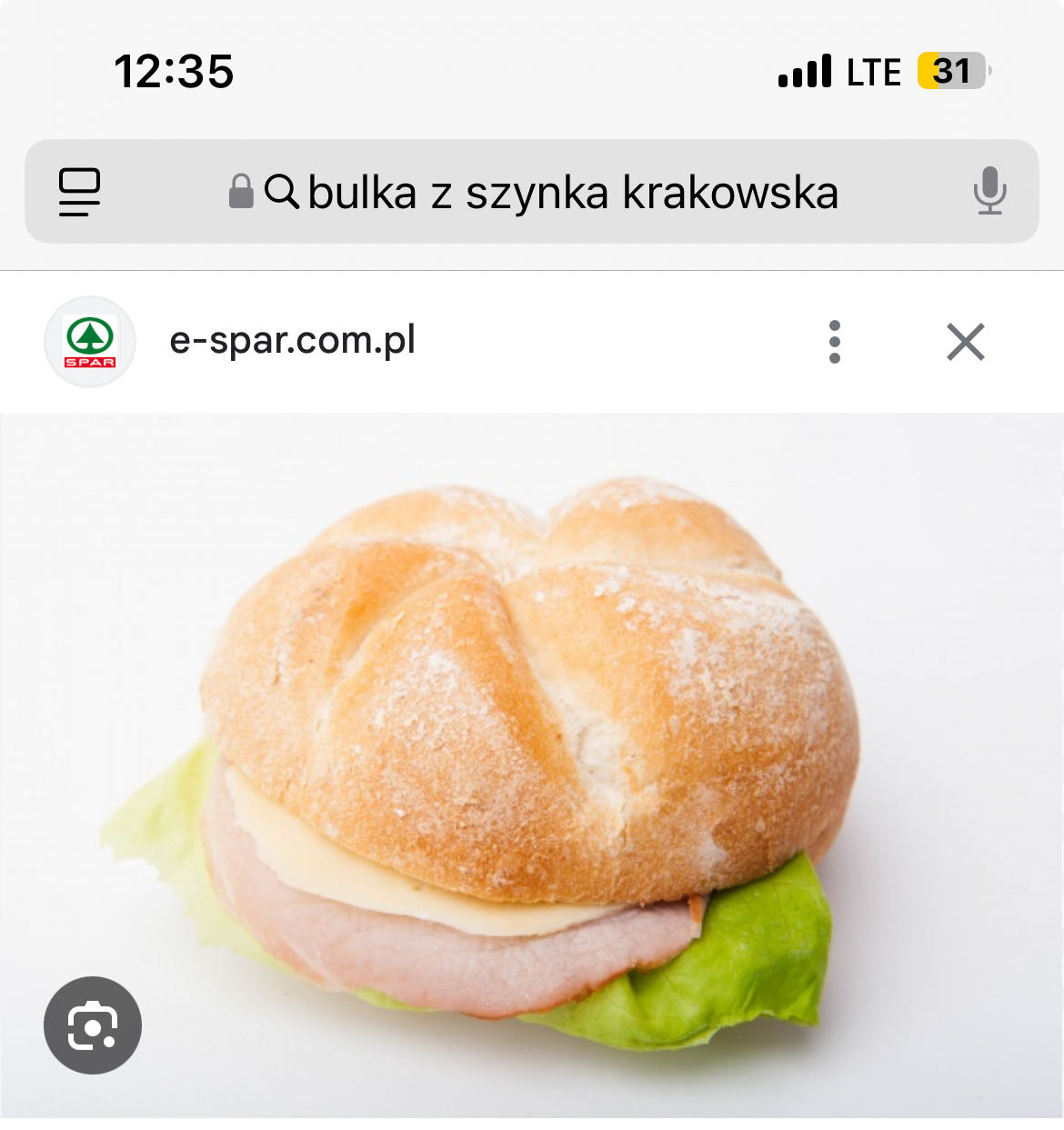Tap the cellular signal bars icon
1064x1130 pixels.
click(x=804, y=72)
